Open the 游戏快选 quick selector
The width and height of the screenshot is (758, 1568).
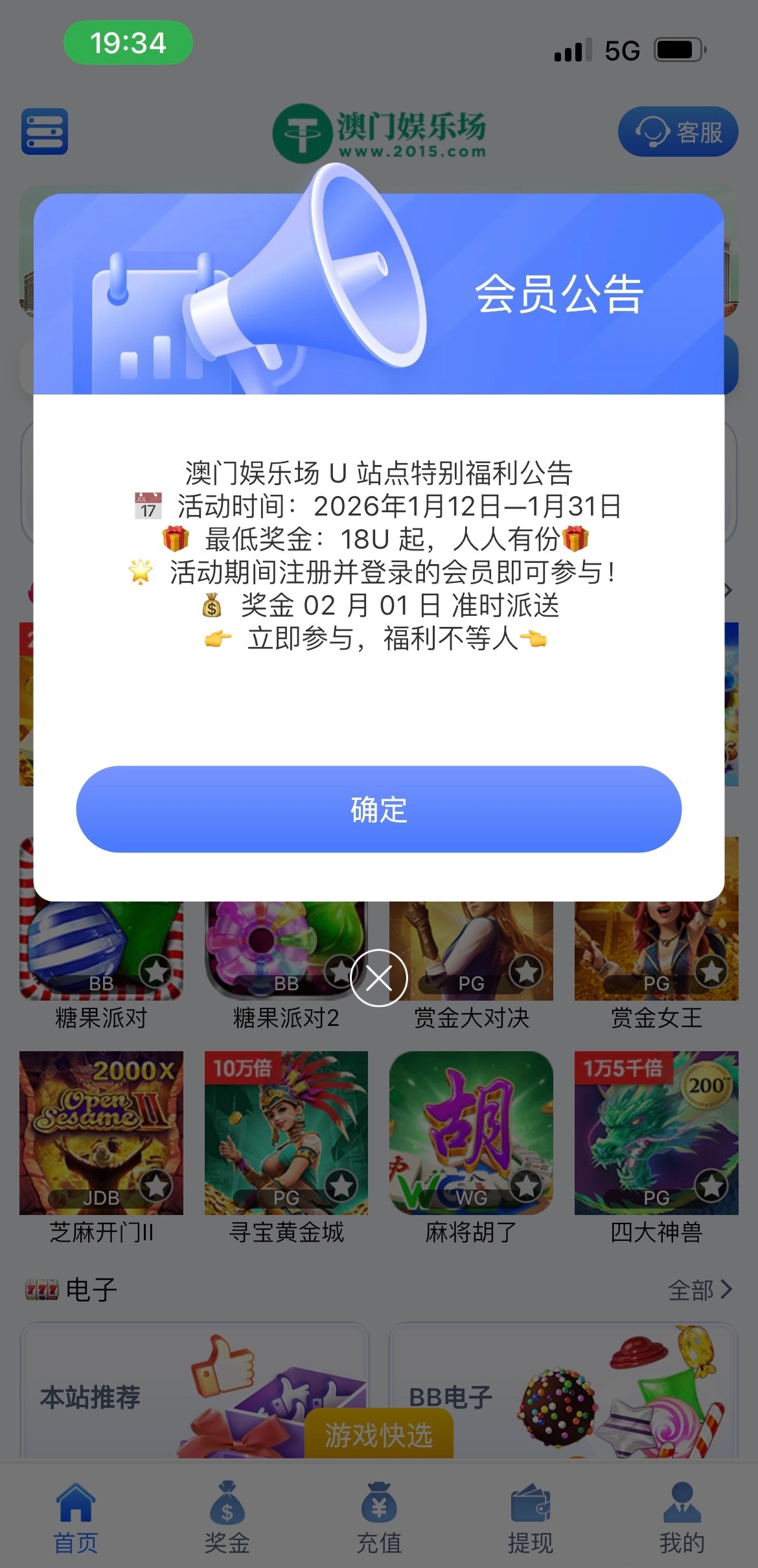[x=378, y=1435]
